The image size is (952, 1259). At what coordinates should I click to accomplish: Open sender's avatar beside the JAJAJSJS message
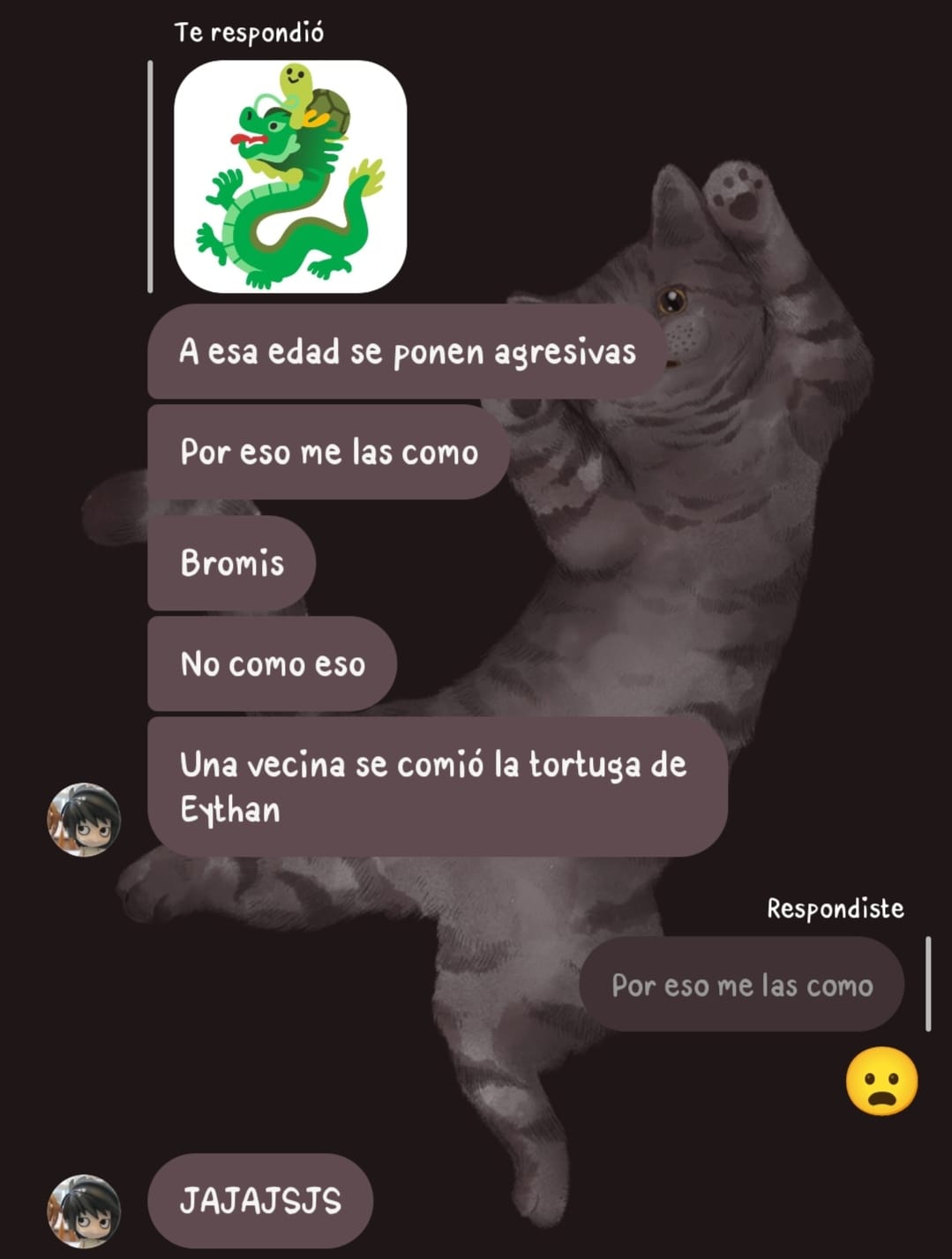(84, 1210)
